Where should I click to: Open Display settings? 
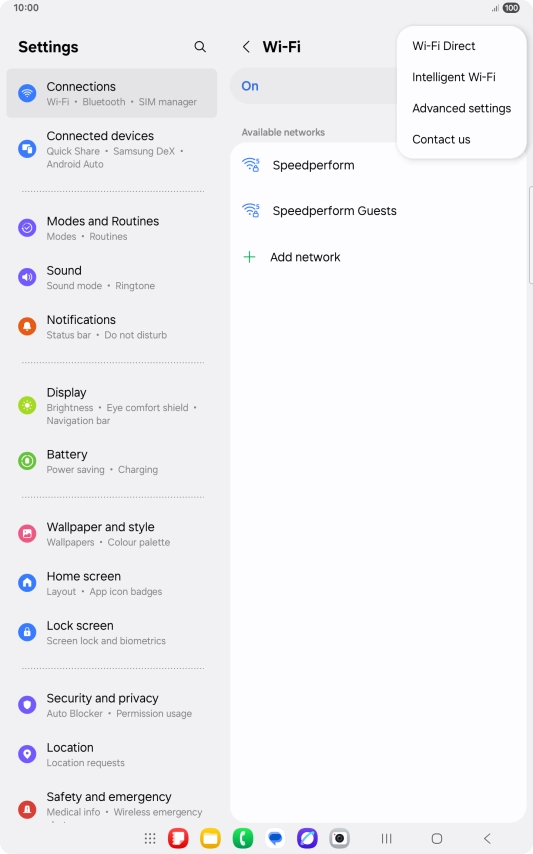click(112, 406)
